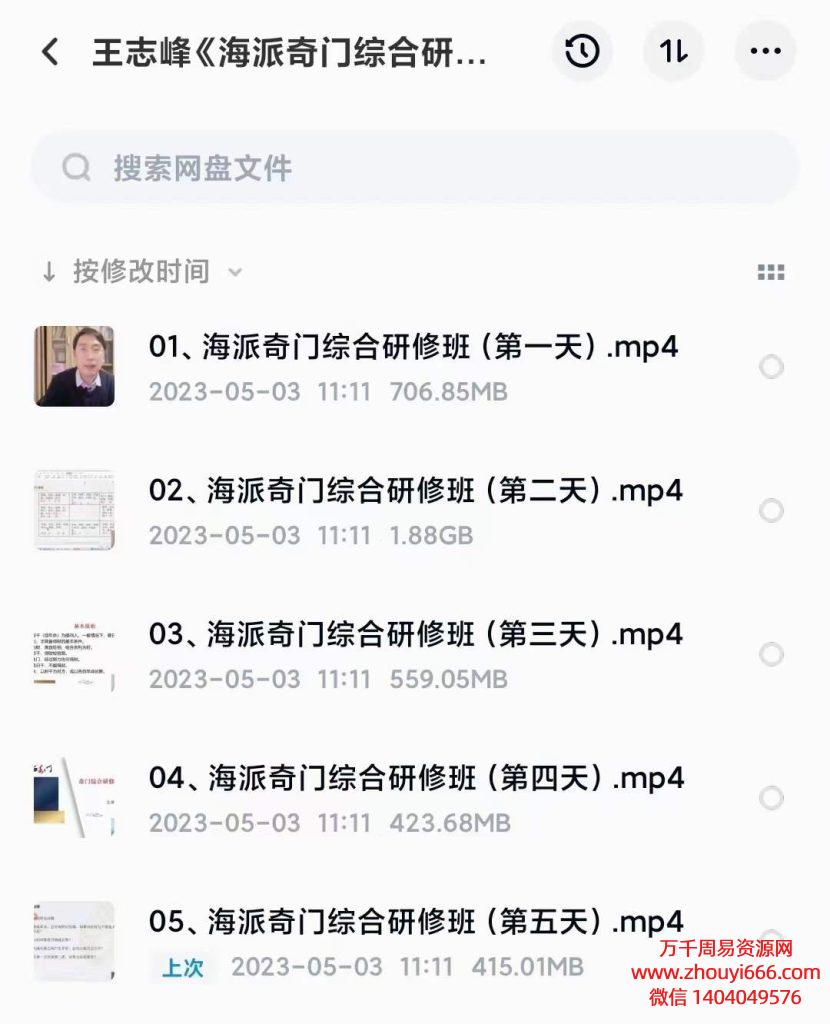Image resolution: width=830 pixels, height=1024 pixels.
Task: Select the 01 第一天 file checkbox
Action: (771, 367)
